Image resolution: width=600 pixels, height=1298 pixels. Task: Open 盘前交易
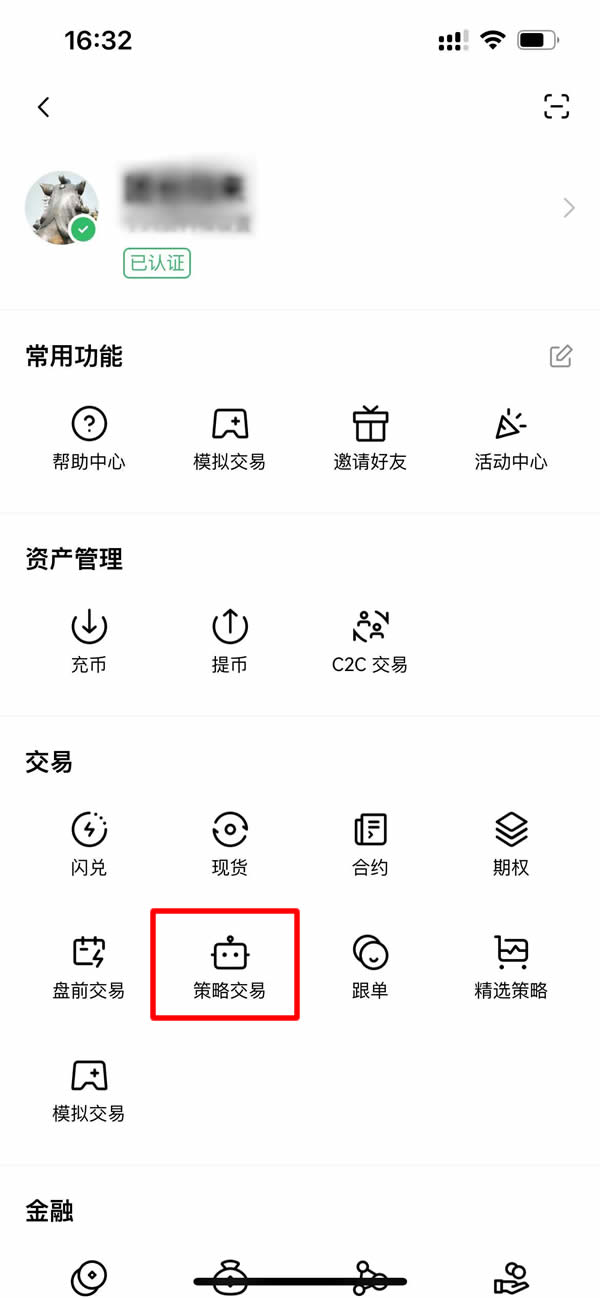89,967
